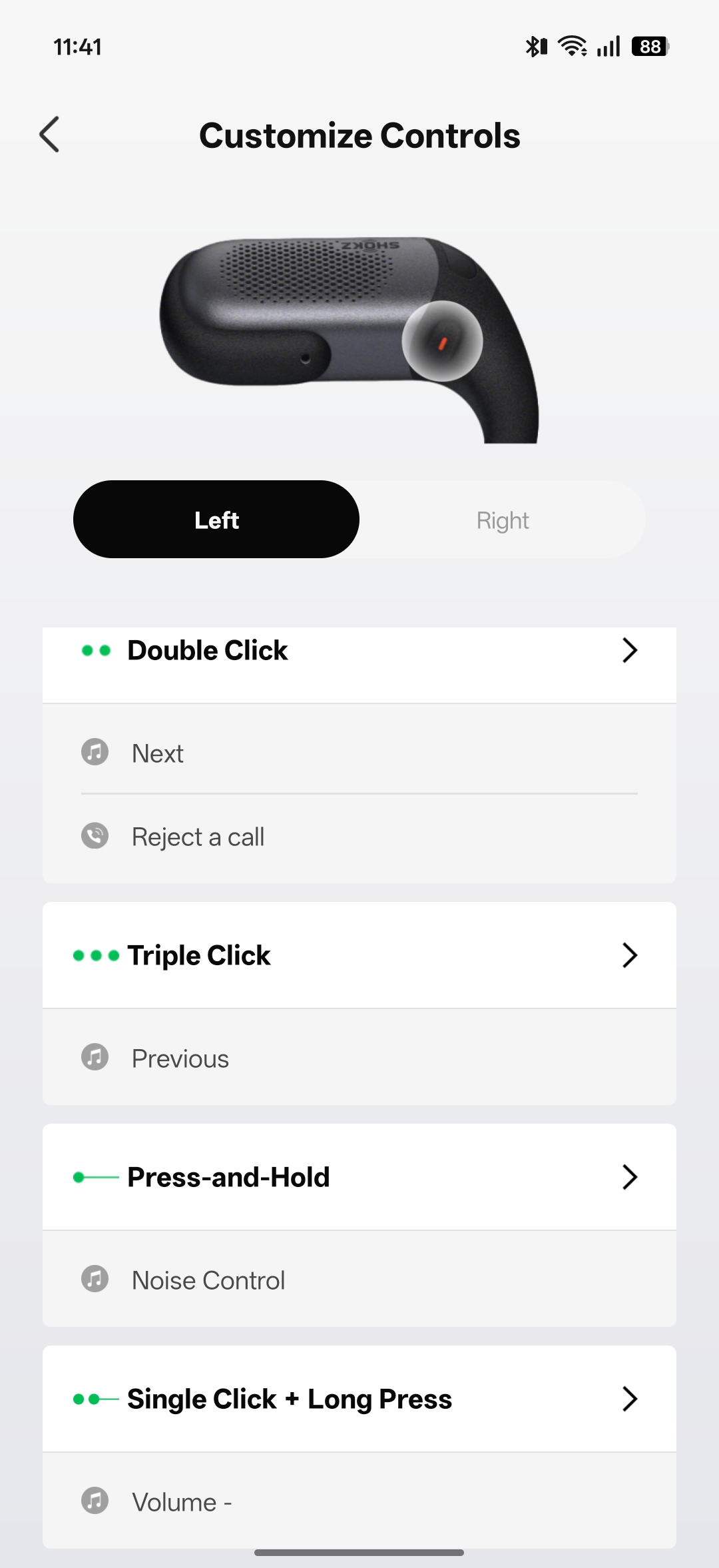Click the three-dot Triple Click gesture indicator
This screenshot has width=719, height=1568.
click(97, 955)
